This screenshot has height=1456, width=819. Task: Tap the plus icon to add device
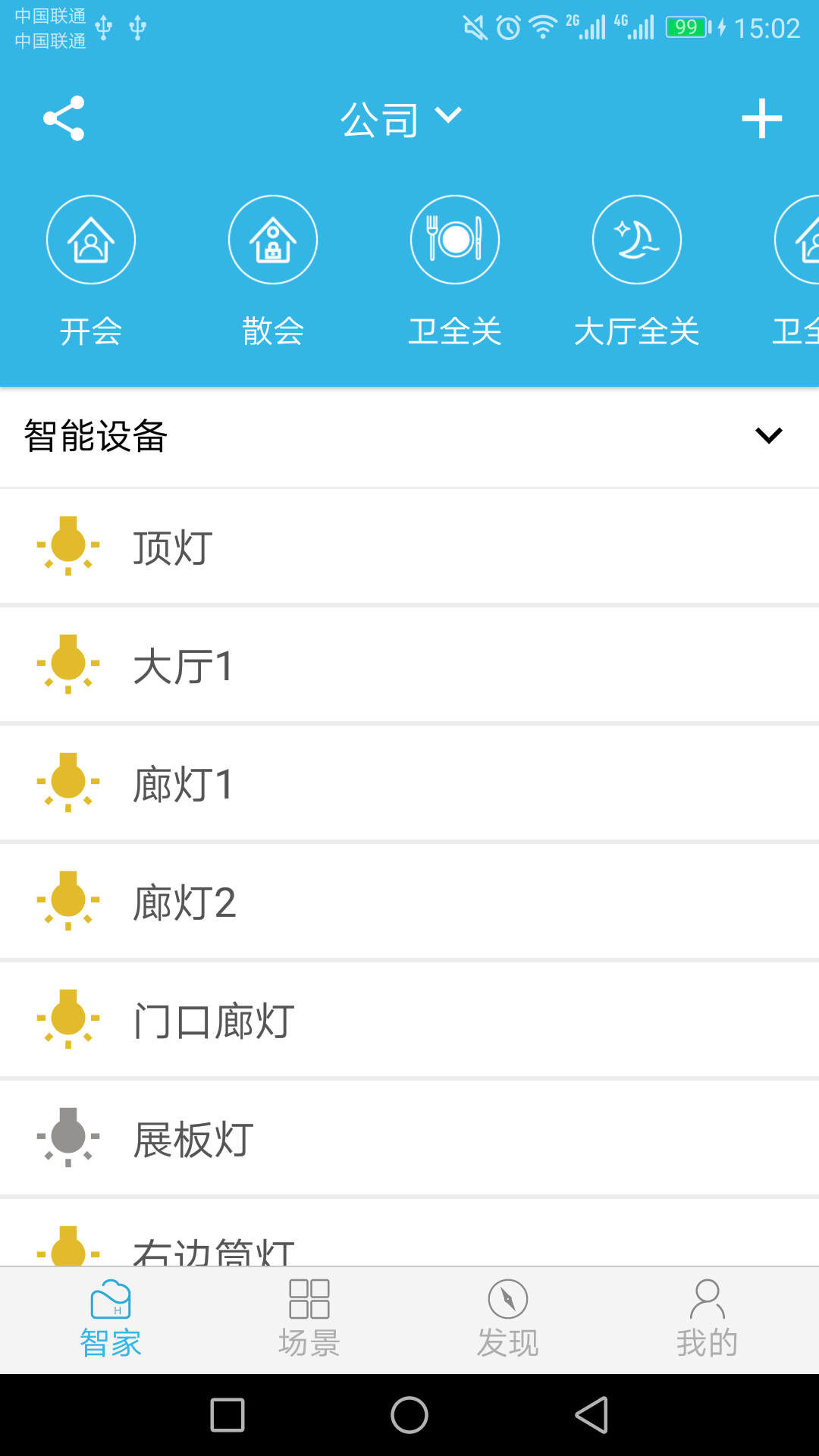coord(763,118)
